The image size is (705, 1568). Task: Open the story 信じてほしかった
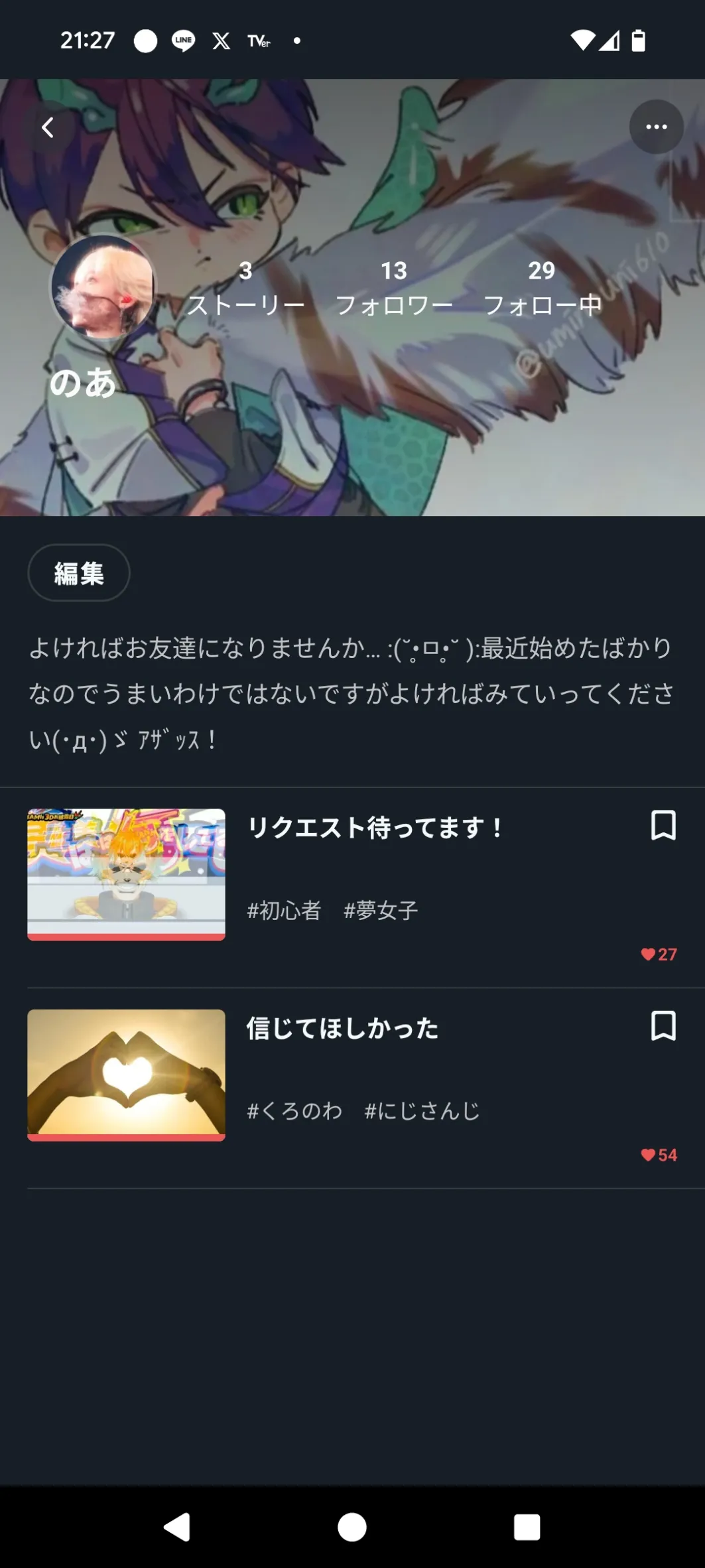[342, 1029]
